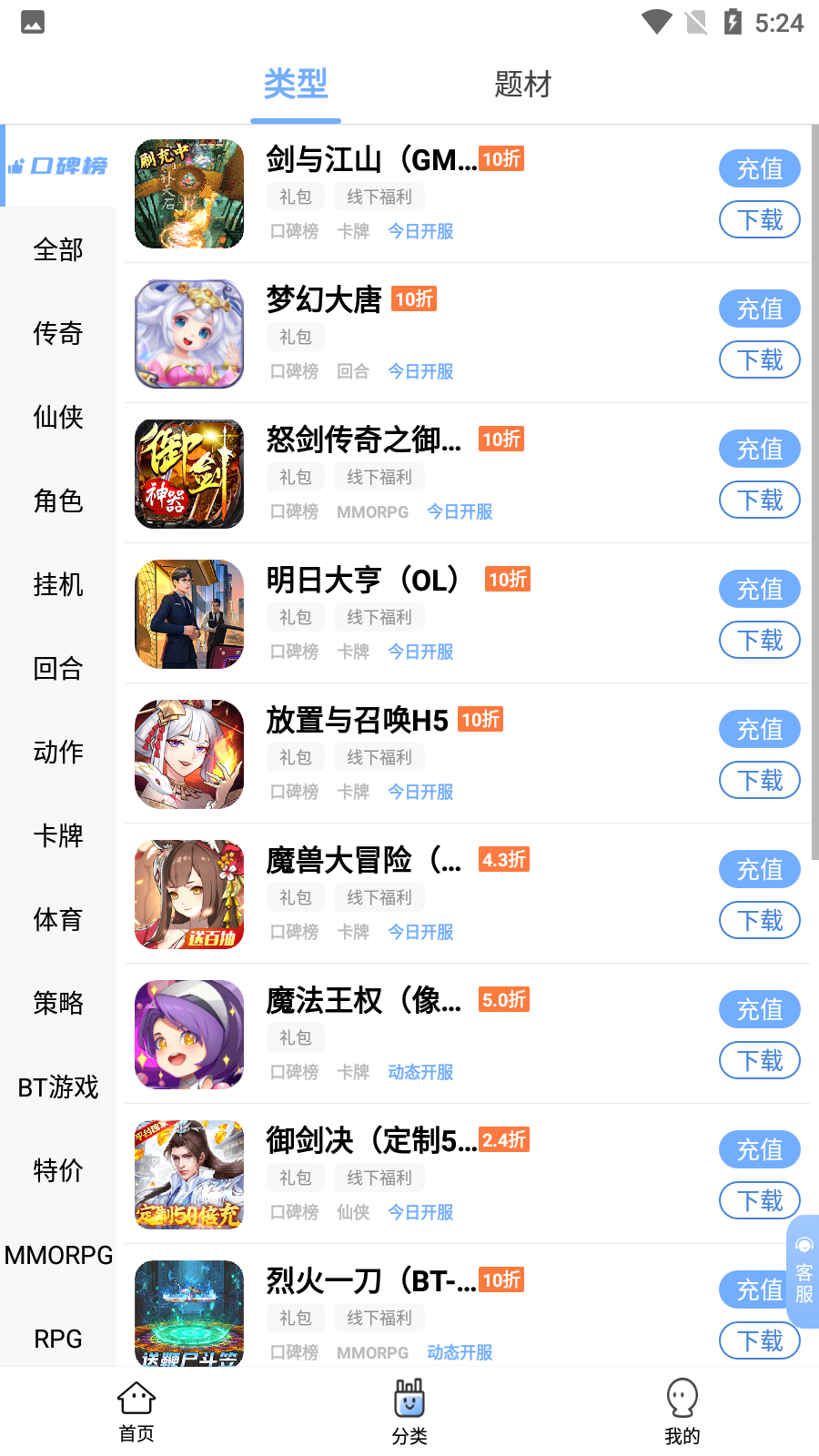Screen dimensions: 819x1456
Task: Tap 充值 for 剑与江山
Action: tap(759, 168)
